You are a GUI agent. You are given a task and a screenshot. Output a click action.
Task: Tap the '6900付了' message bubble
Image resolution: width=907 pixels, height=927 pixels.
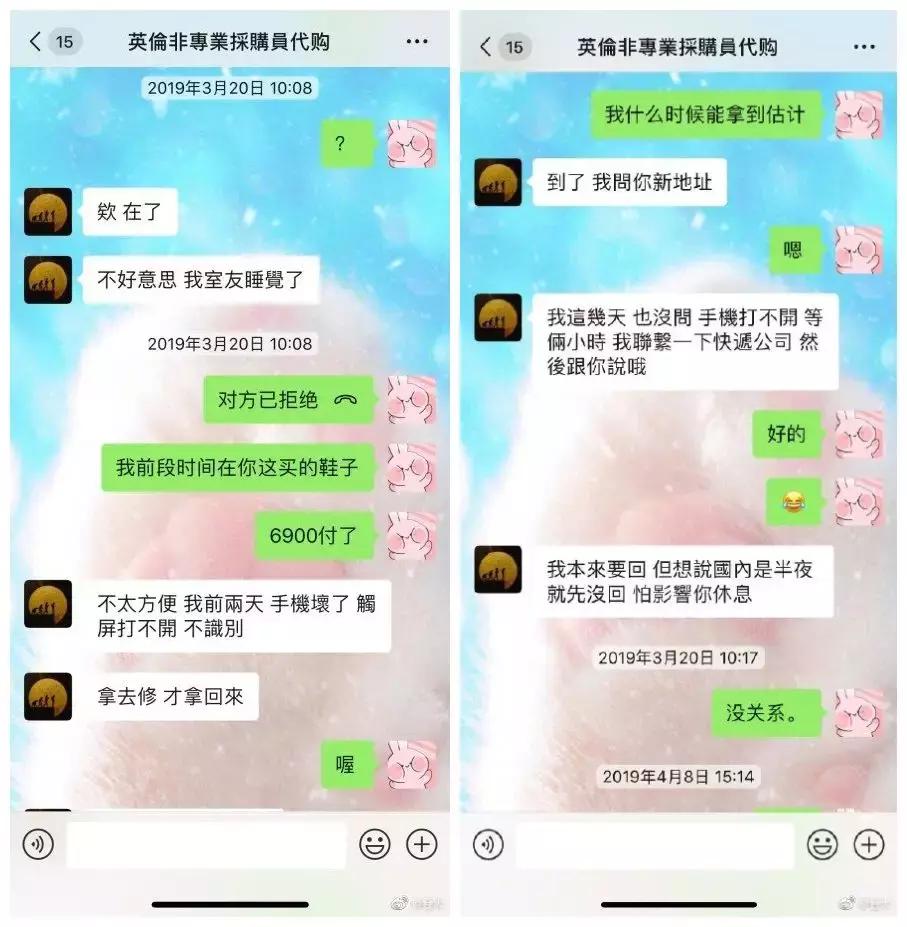pos(315,536)
